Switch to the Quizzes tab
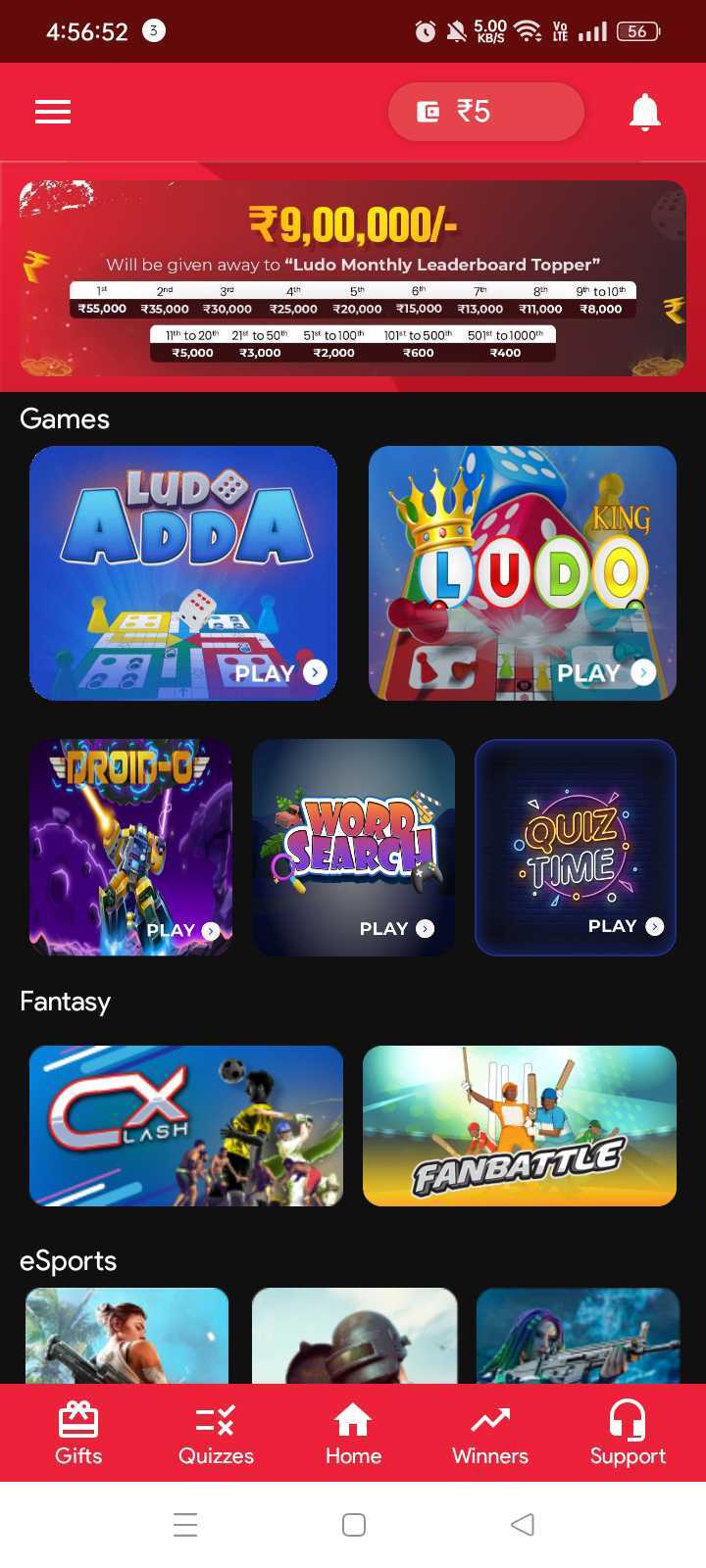706x1568 pixels. click(216, 1433)
